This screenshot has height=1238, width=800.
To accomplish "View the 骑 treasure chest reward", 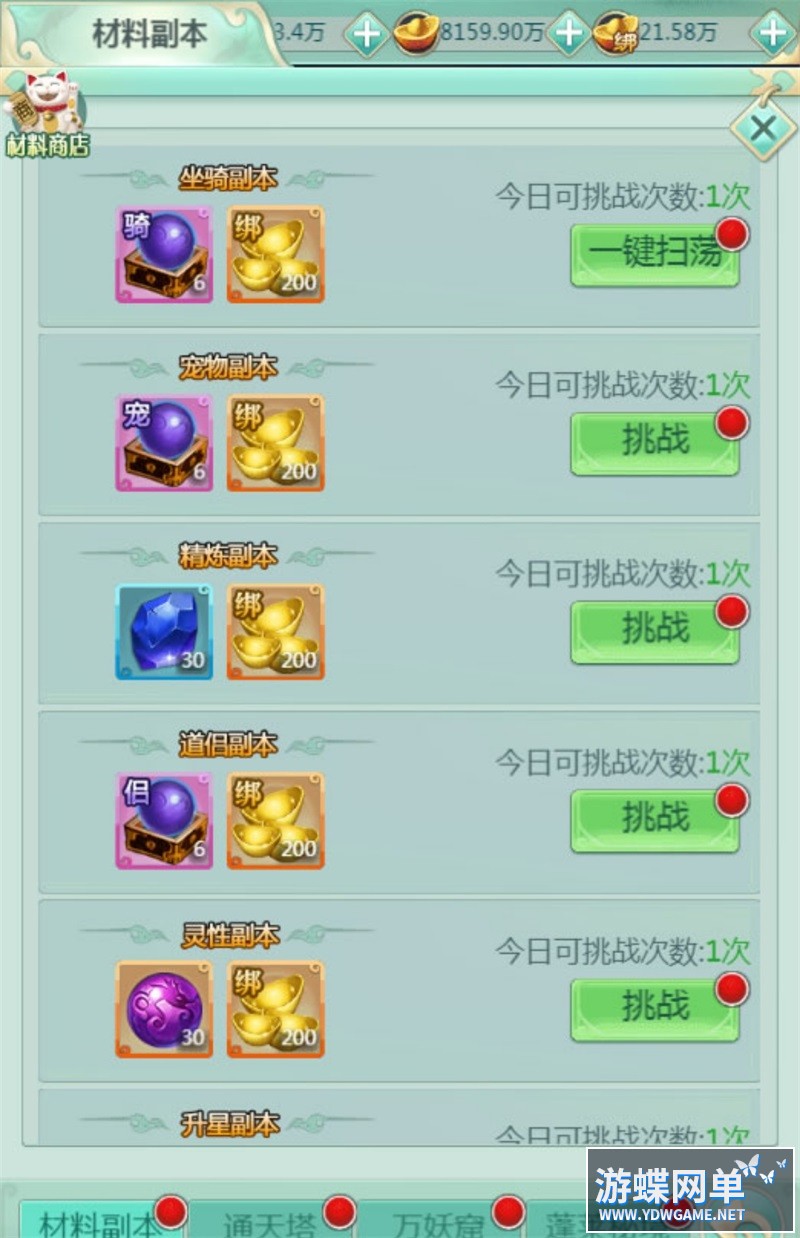I will pos(164,255).
